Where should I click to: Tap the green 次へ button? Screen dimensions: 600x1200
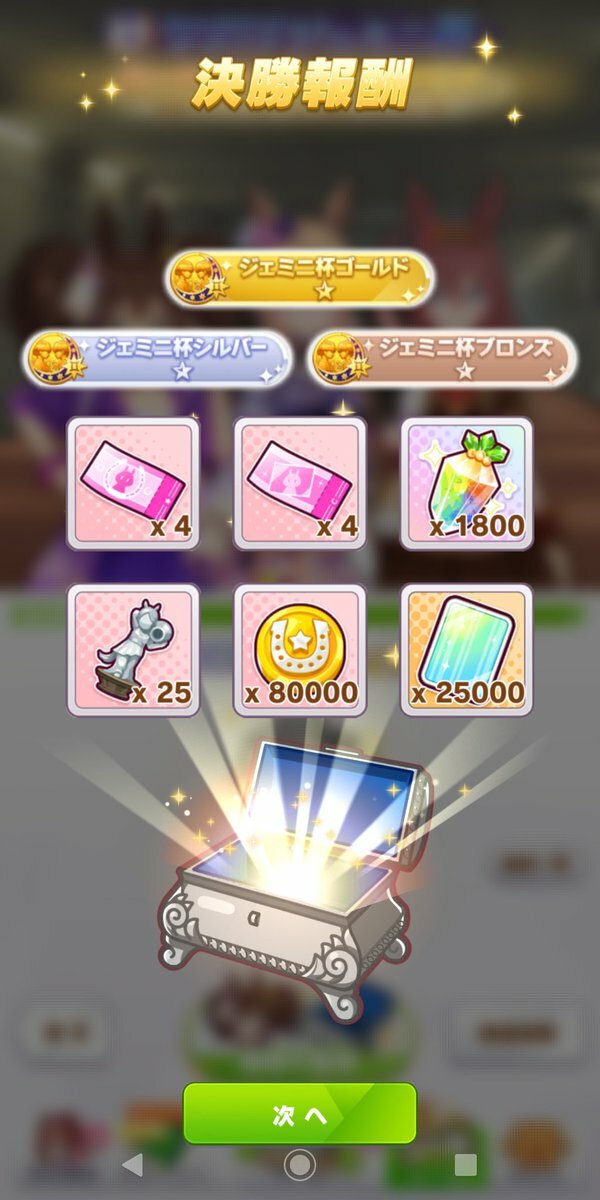(299, 1113)
